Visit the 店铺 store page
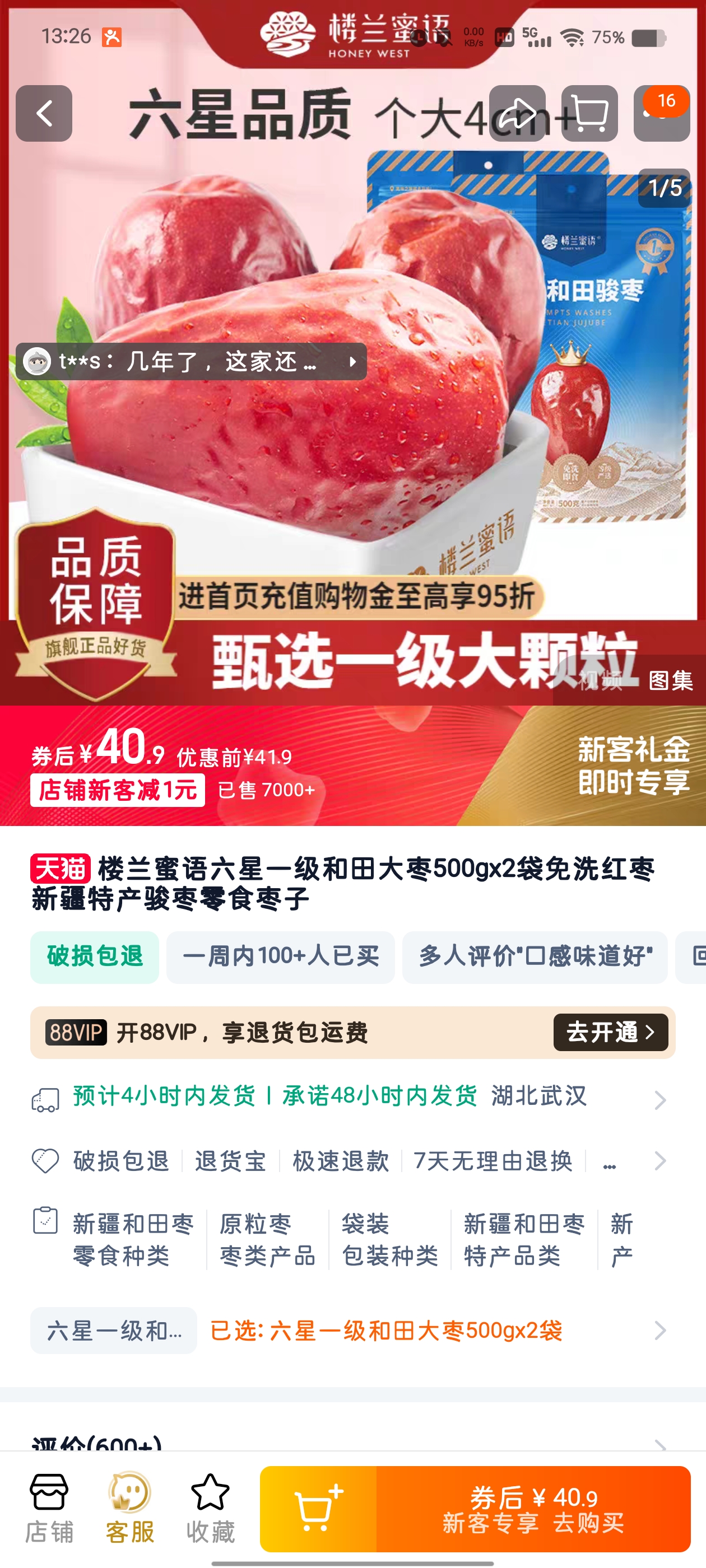This screenshot has height=1568, width=706. point(49,1508)
